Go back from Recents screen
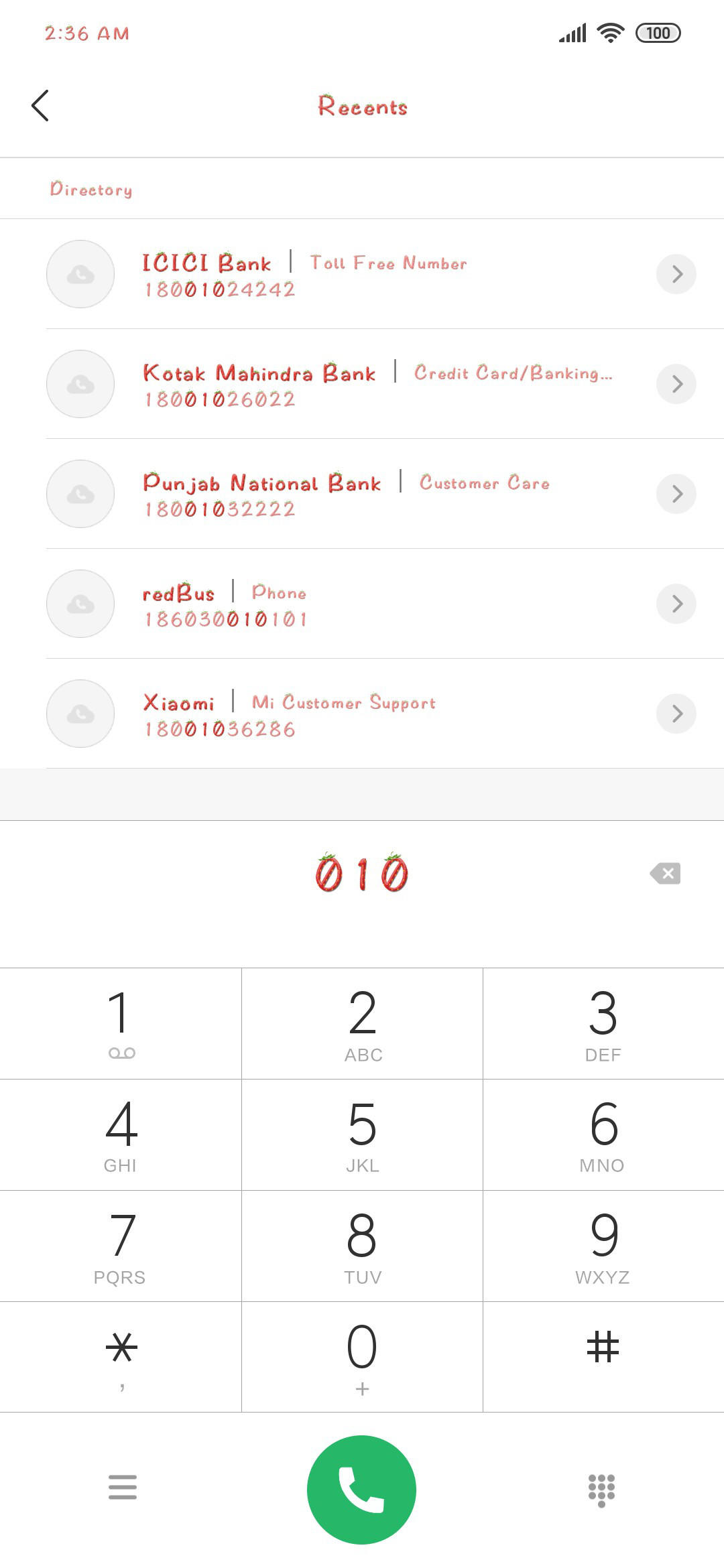This screenshot has height=1568, width=724. pyautogui.click(x=40, y=106)
